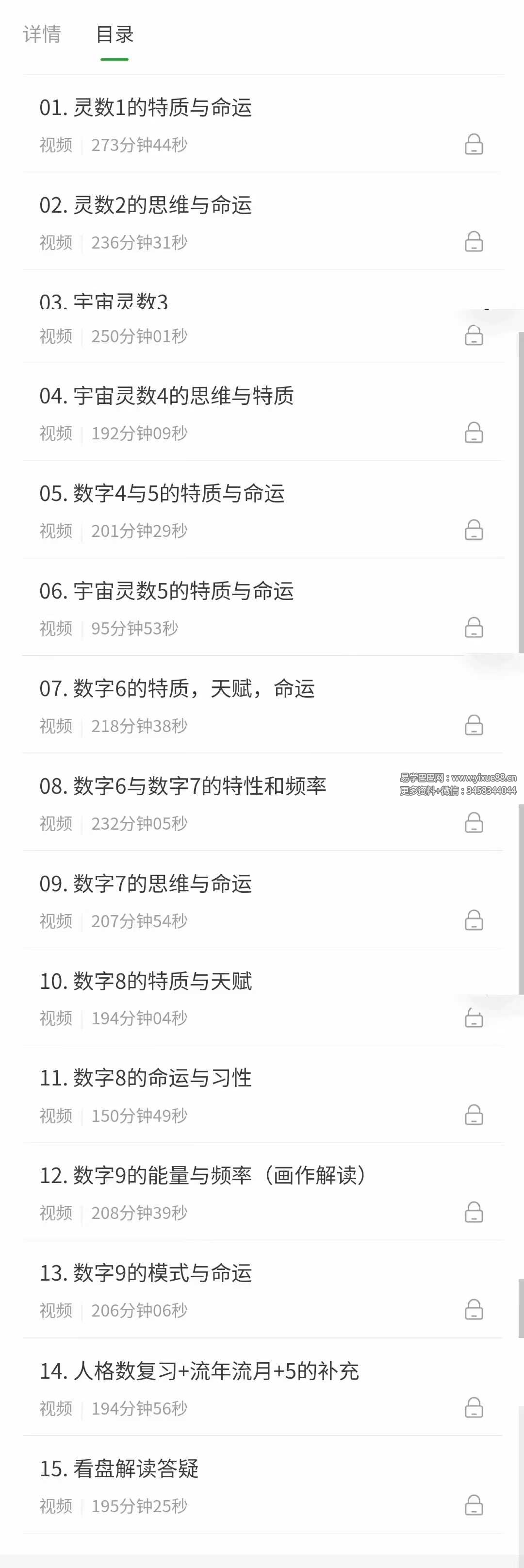Open lesson 08 数字6与数字7的特性和频率
The width and height of the screenshot is (524, 1568).
point(182,786)
